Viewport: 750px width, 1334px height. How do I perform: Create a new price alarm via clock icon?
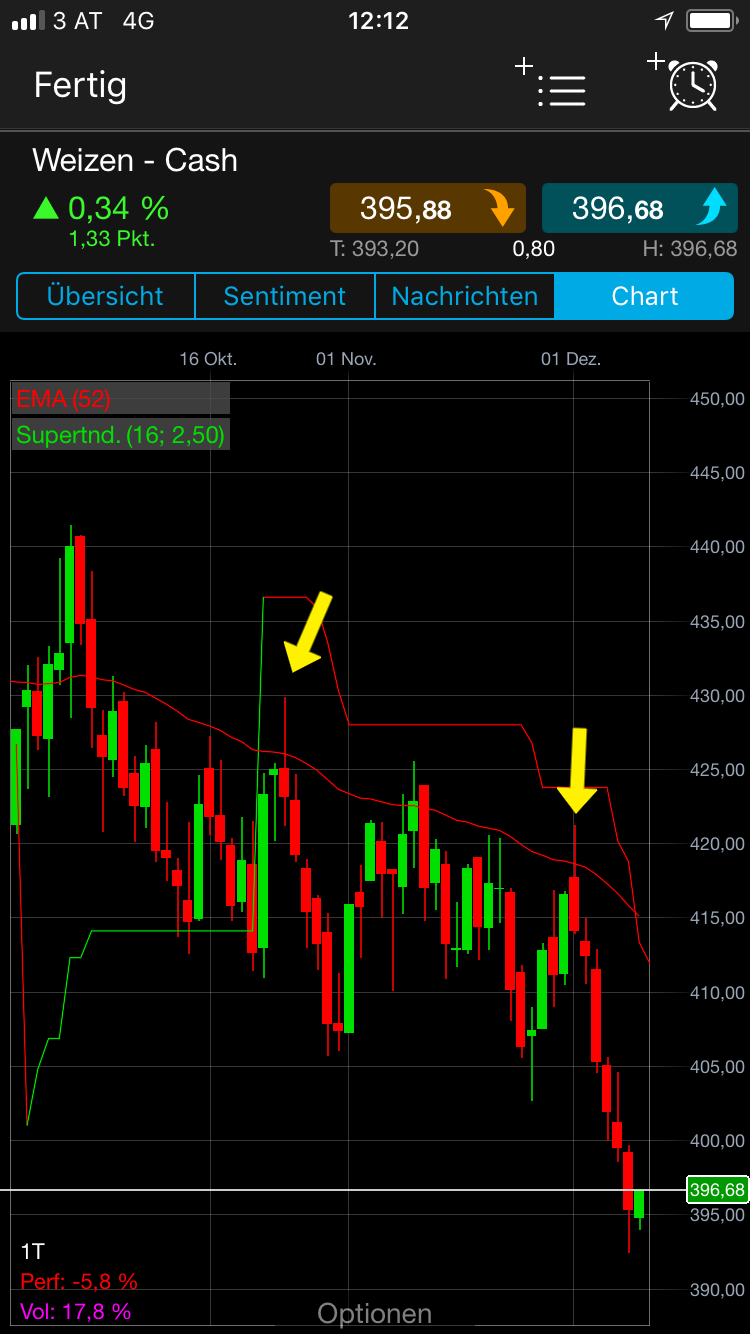[x=691, y=86]
